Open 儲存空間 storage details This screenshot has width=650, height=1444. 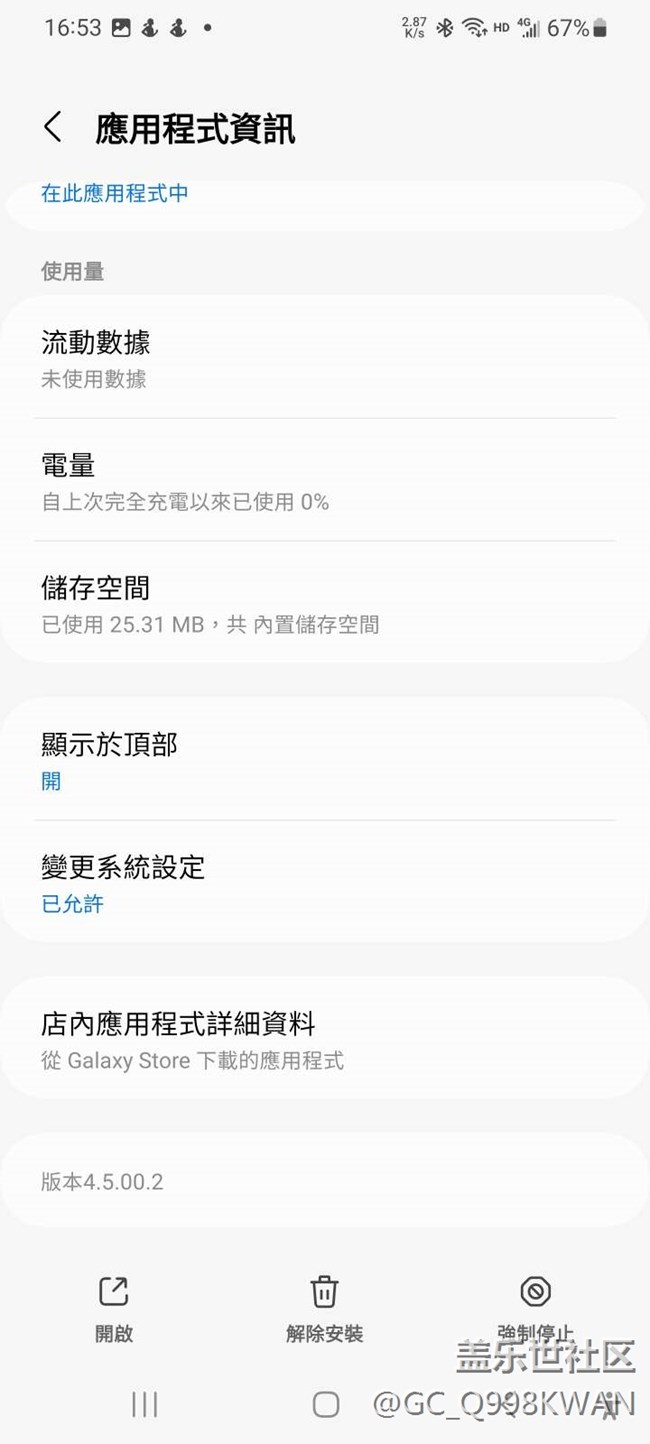click(325, 602)
